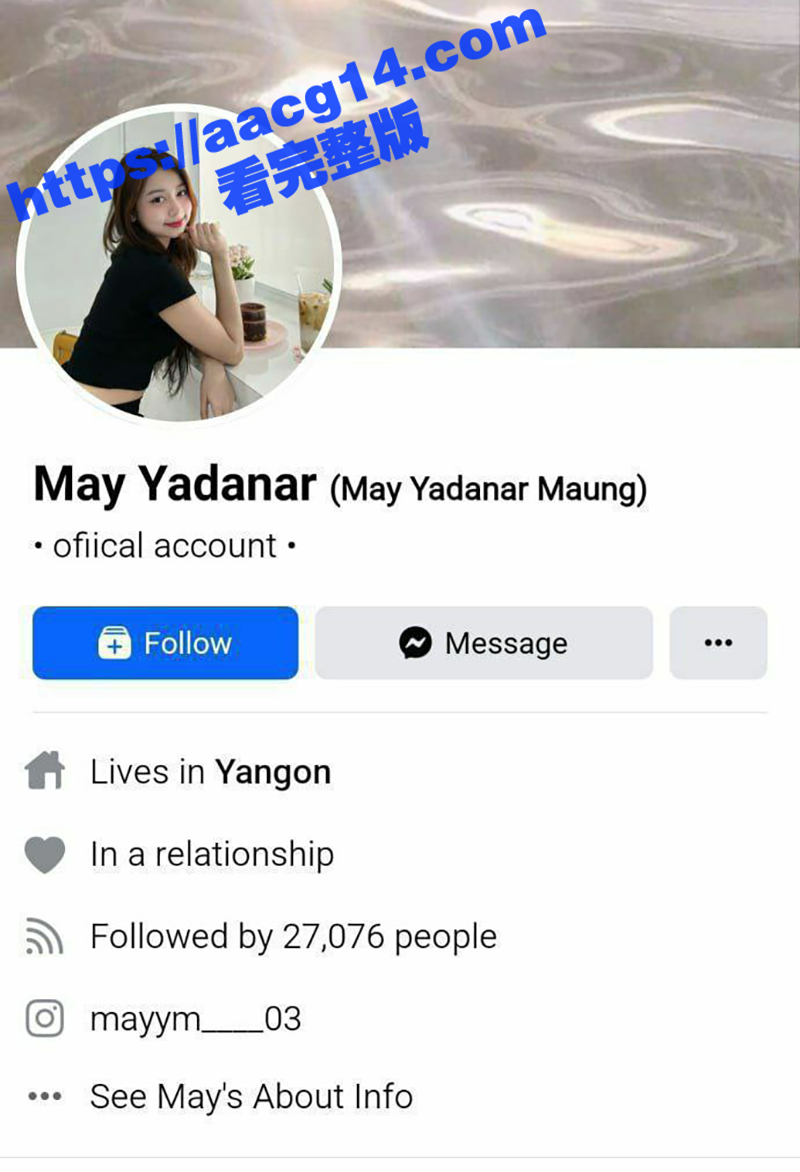Click the nickname May Yadanar Maung
Viewport: 800px width, 1172px height.
(489, 489)
